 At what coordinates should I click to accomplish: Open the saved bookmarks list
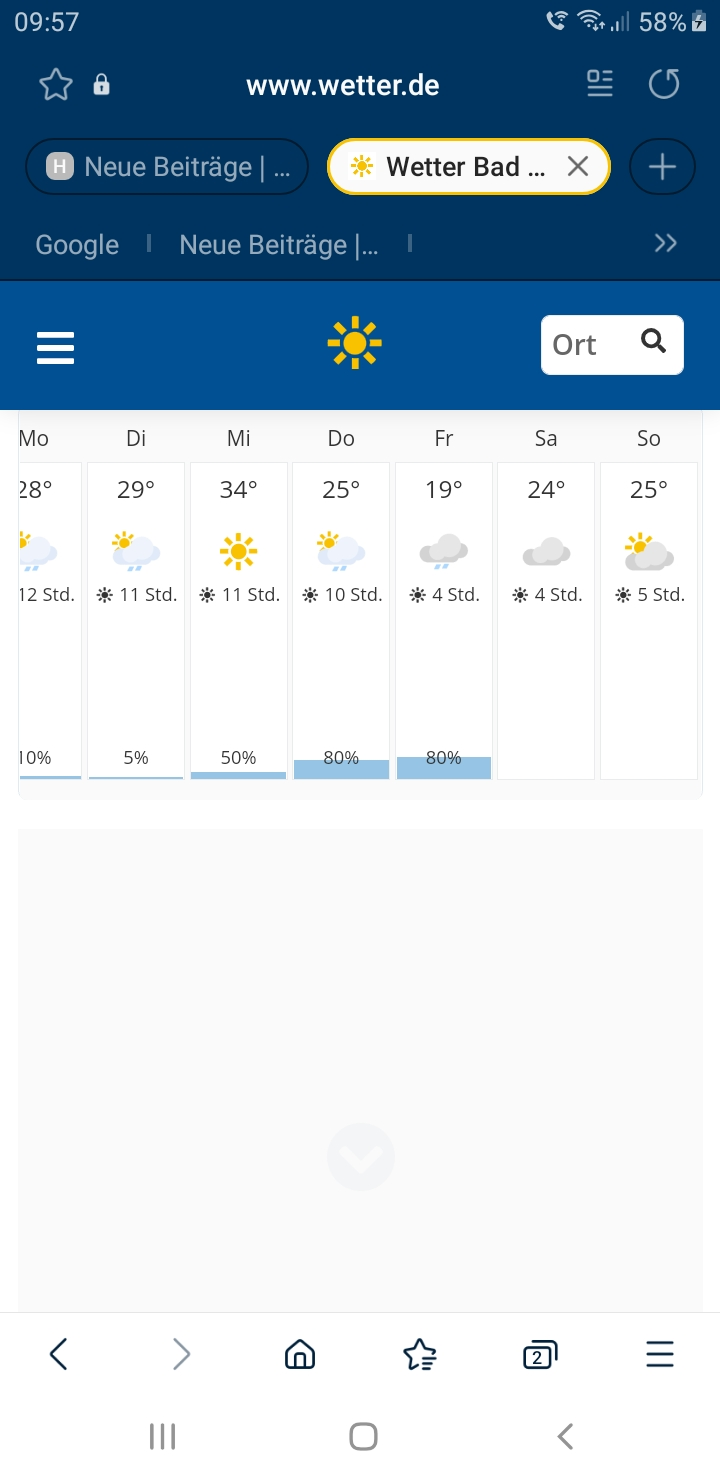(420, 1355)
